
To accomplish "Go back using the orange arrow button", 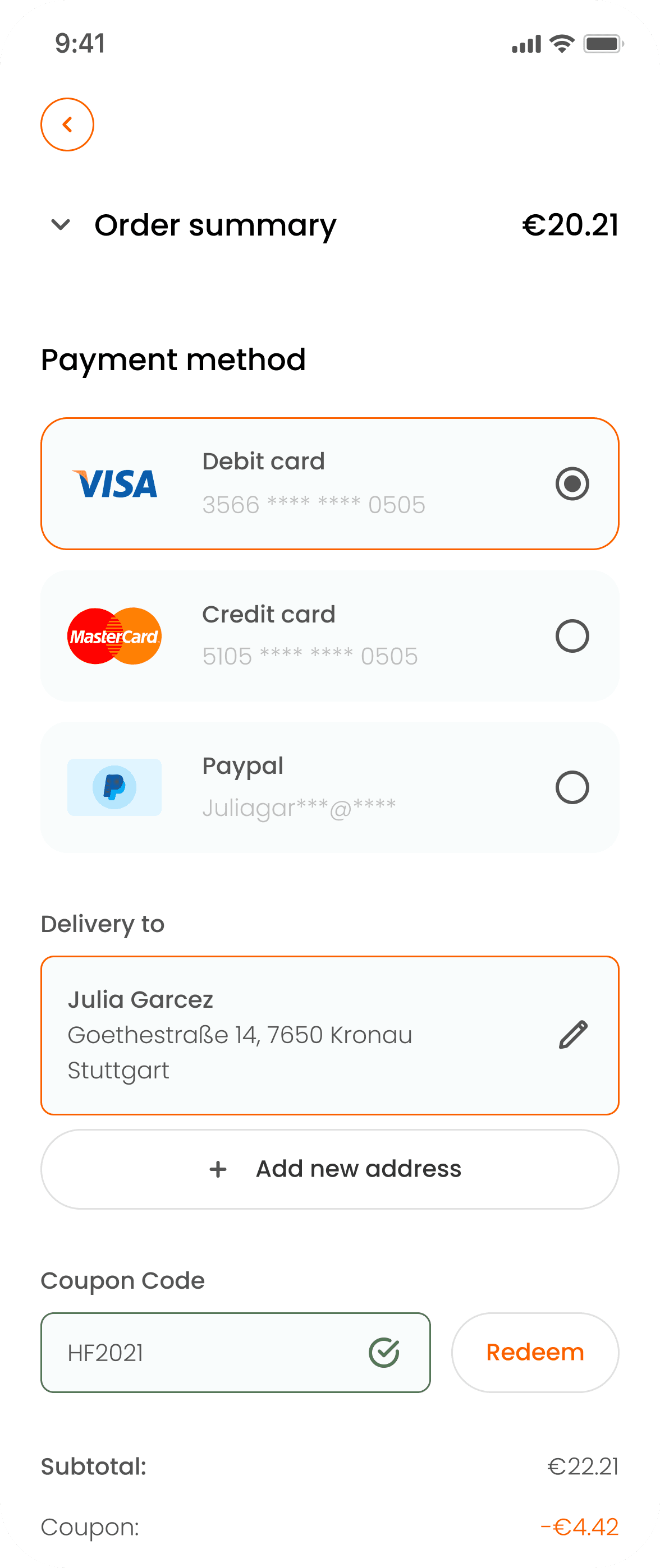I will 67,125.
